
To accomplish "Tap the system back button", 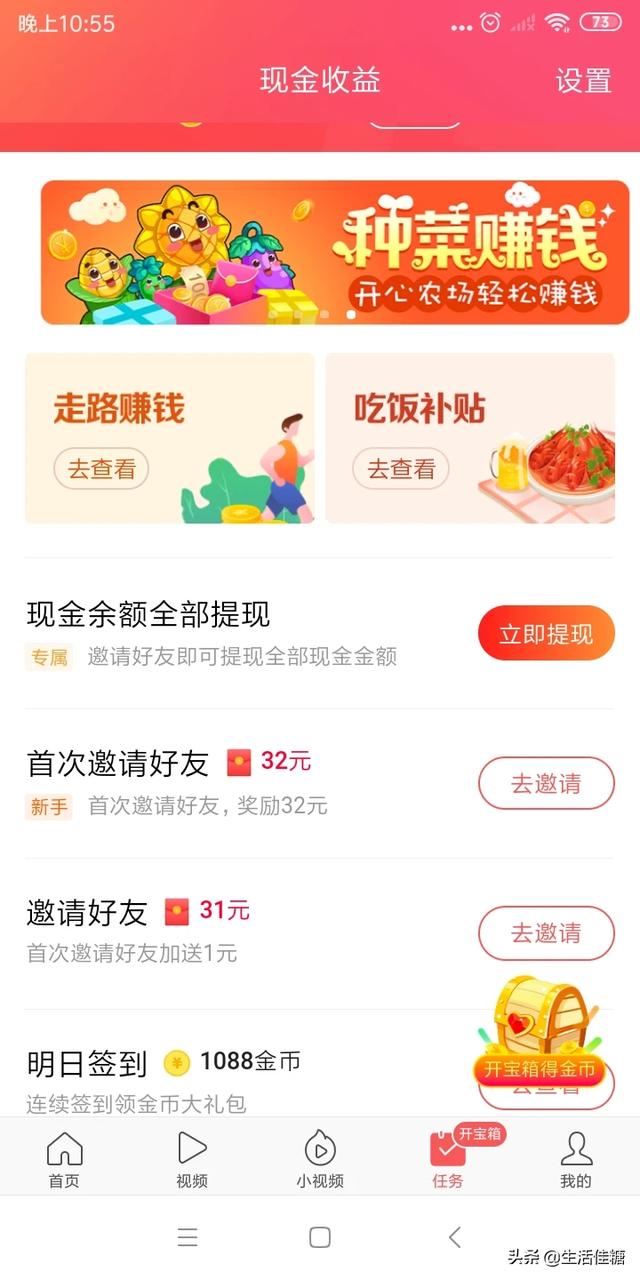I will pos(455,1237).
